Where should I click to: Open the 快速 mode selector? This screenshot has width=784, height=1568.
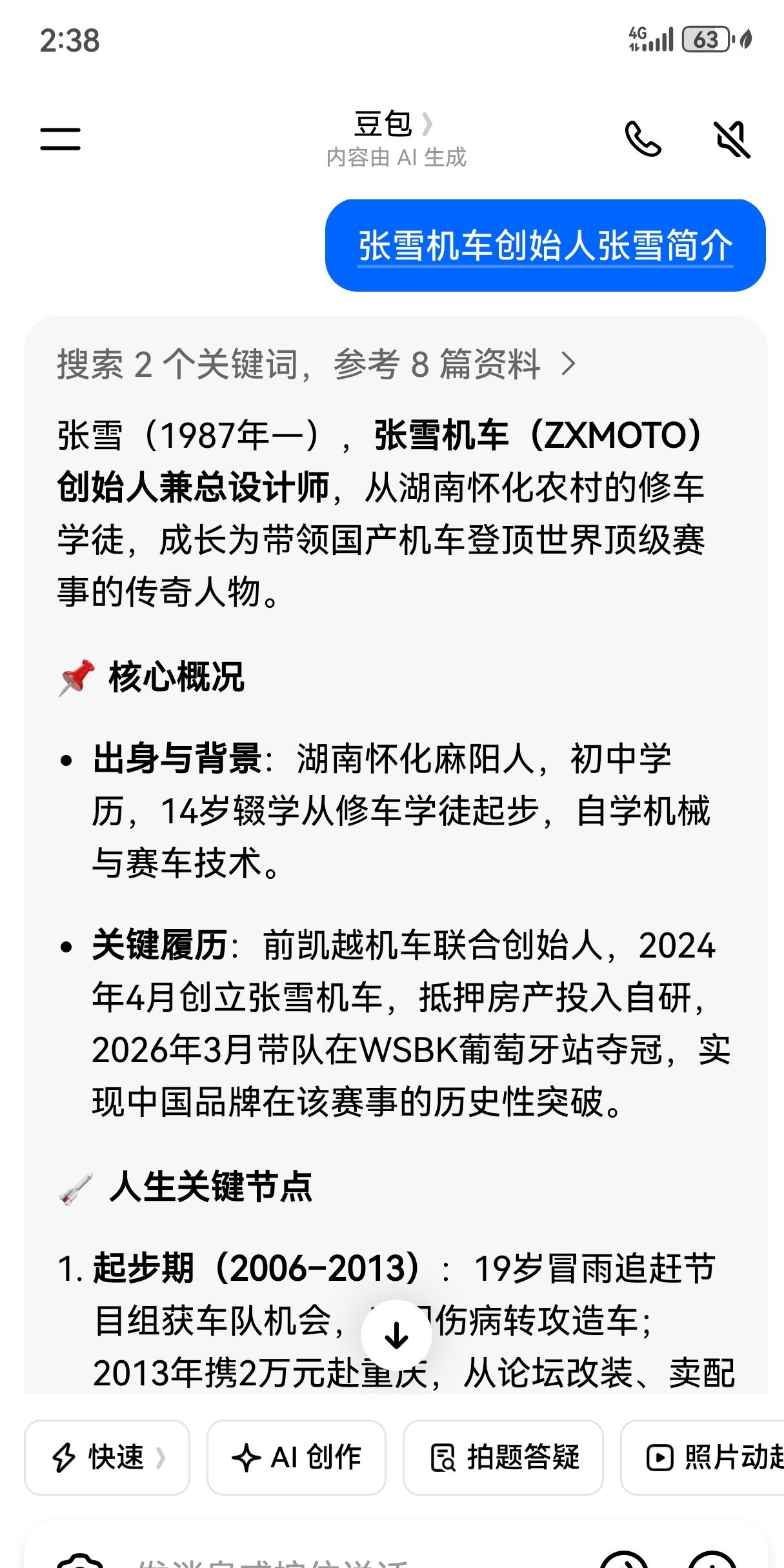point(107,1457)
